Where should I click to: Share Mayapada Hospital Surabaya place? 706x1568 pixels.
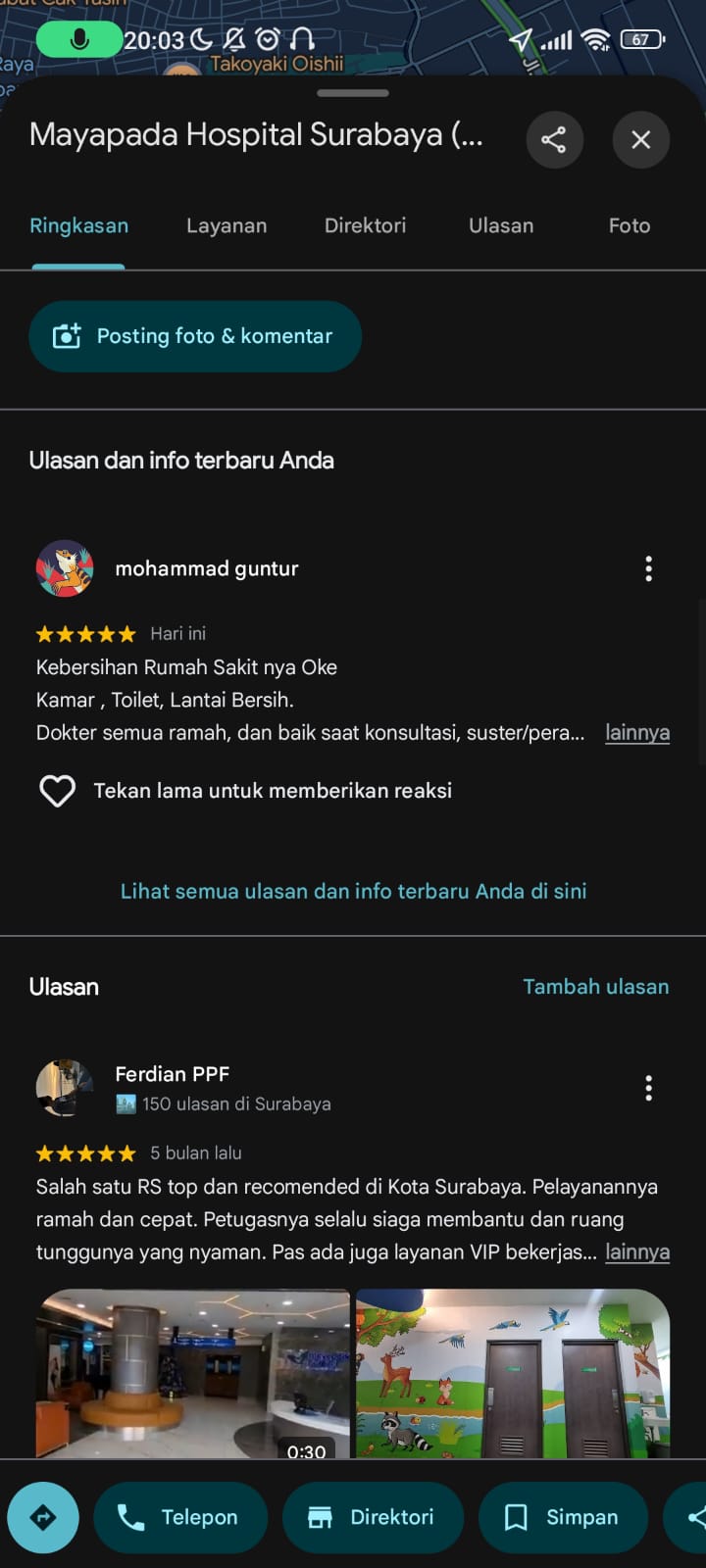tap(554, 139)
